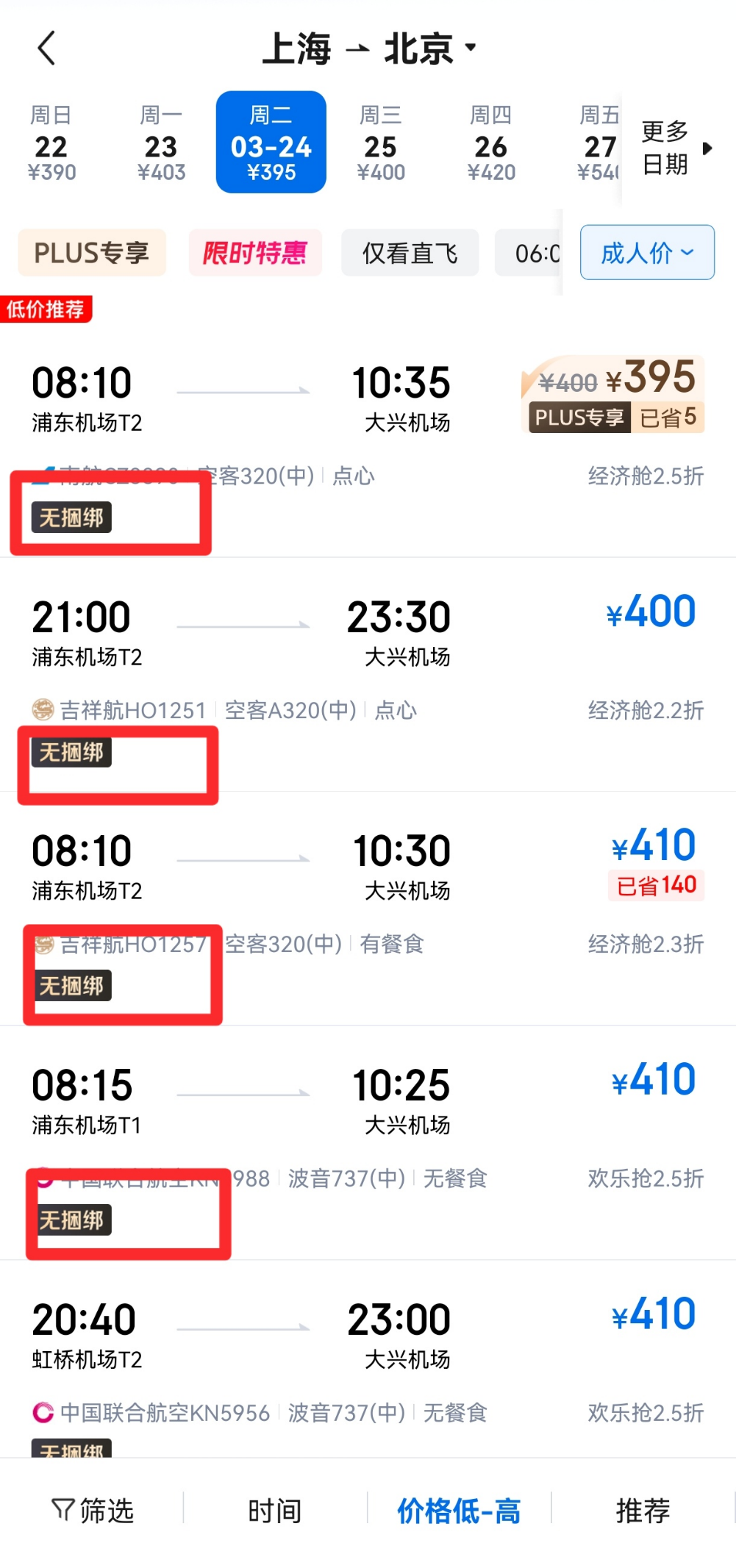This screenshot has height=1568, width=736.
Task: Click the 时间 sort option
Action: click(x=275, y=1511)
